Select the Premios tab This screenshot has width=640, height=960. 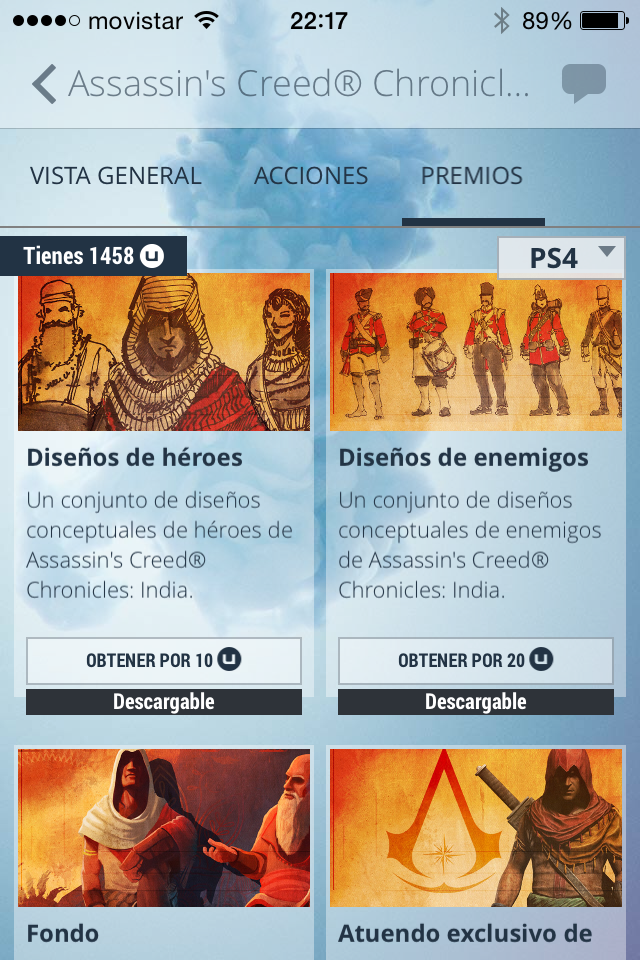coord(472,176)
